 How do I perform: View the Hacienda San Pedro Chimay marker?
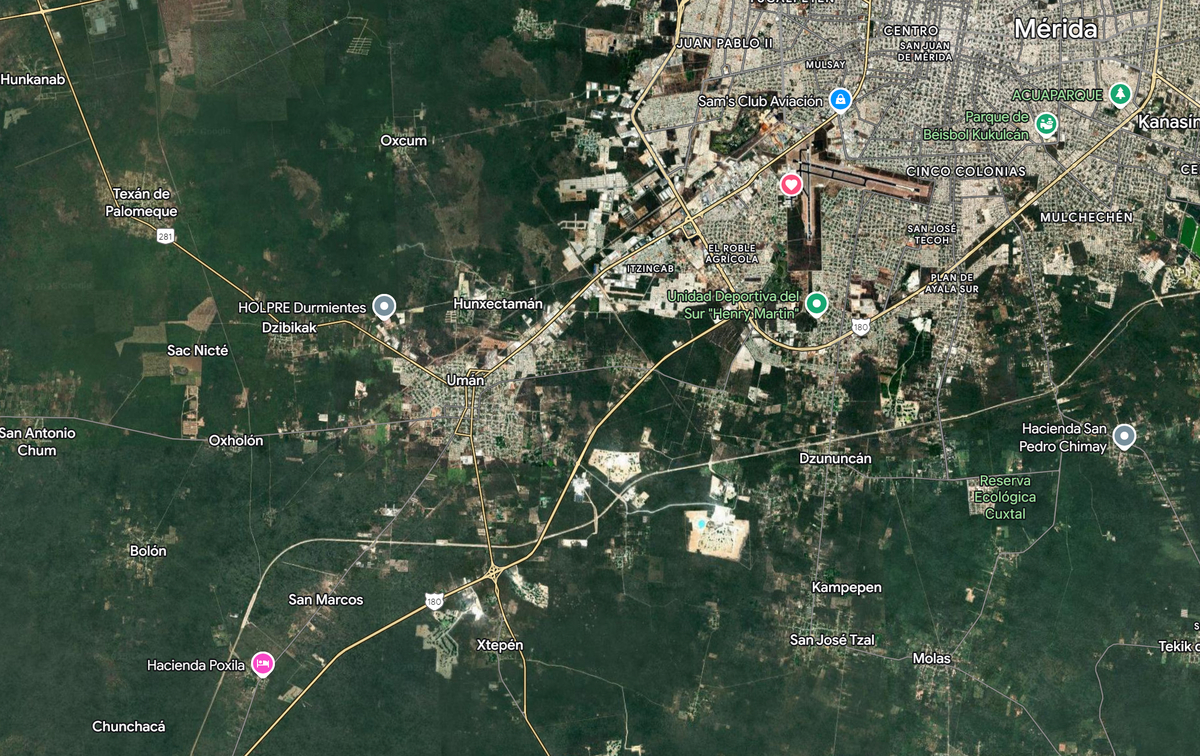point(1124,435)
